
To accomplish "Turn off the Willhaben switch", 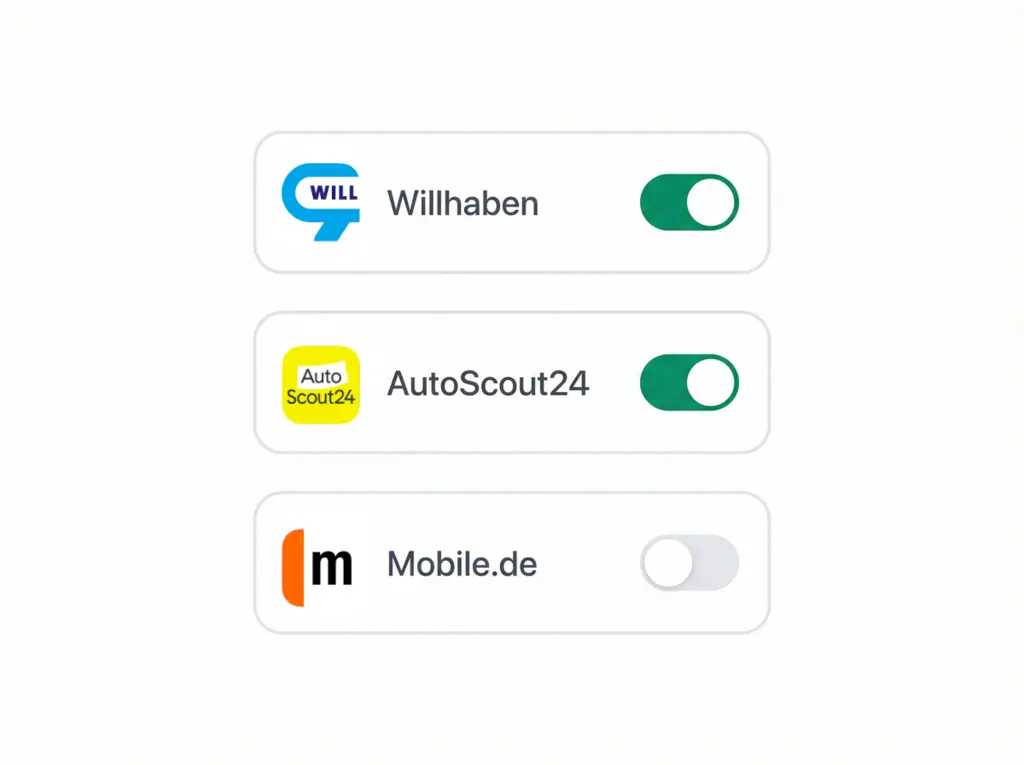I will pyautogui.click(x=689, y=202).
